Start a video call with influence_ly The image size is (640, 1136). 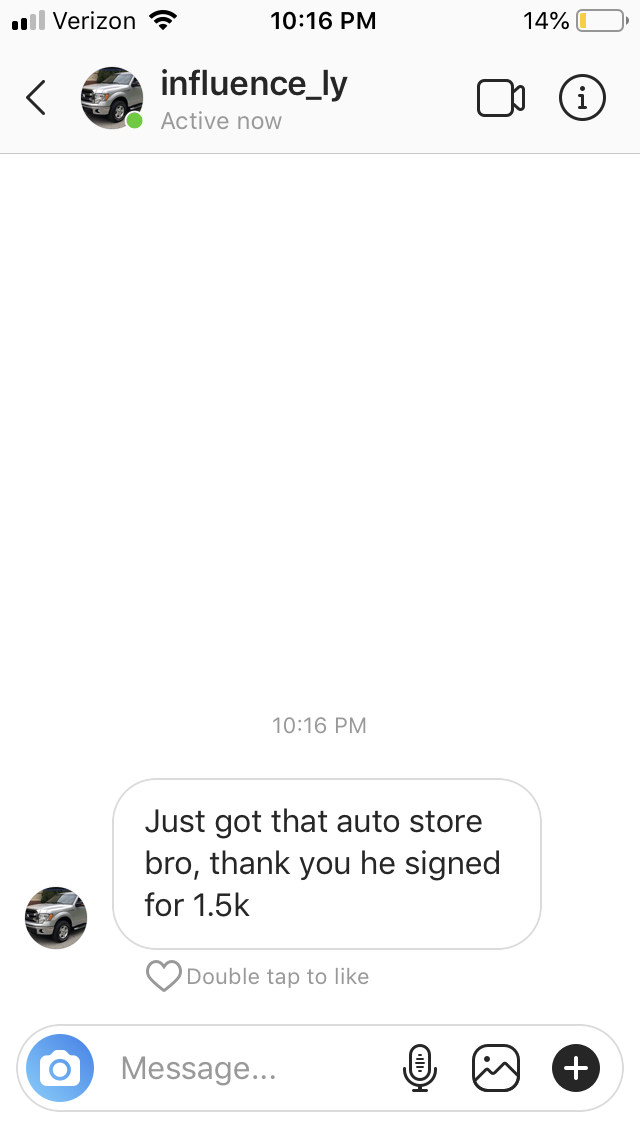coord(501,98)
